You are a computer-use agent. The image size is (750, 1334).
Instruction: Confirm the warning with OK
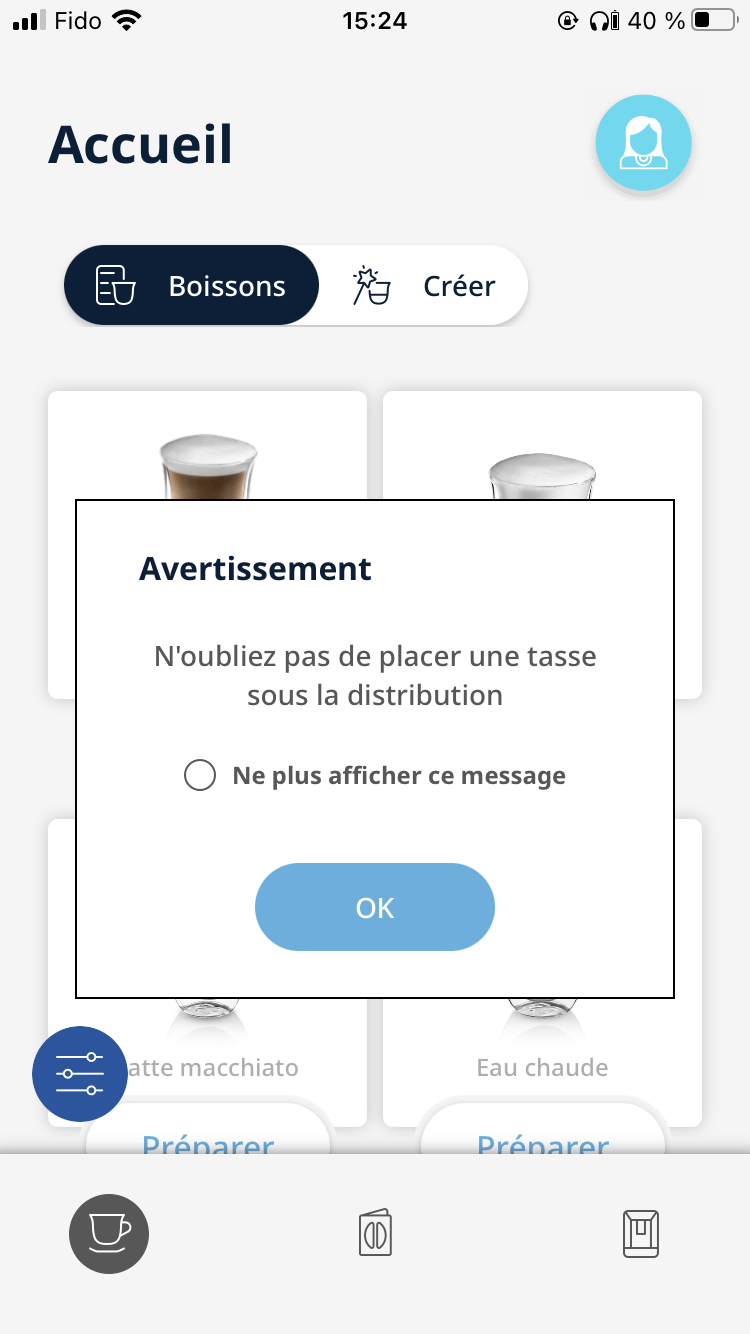375,907
